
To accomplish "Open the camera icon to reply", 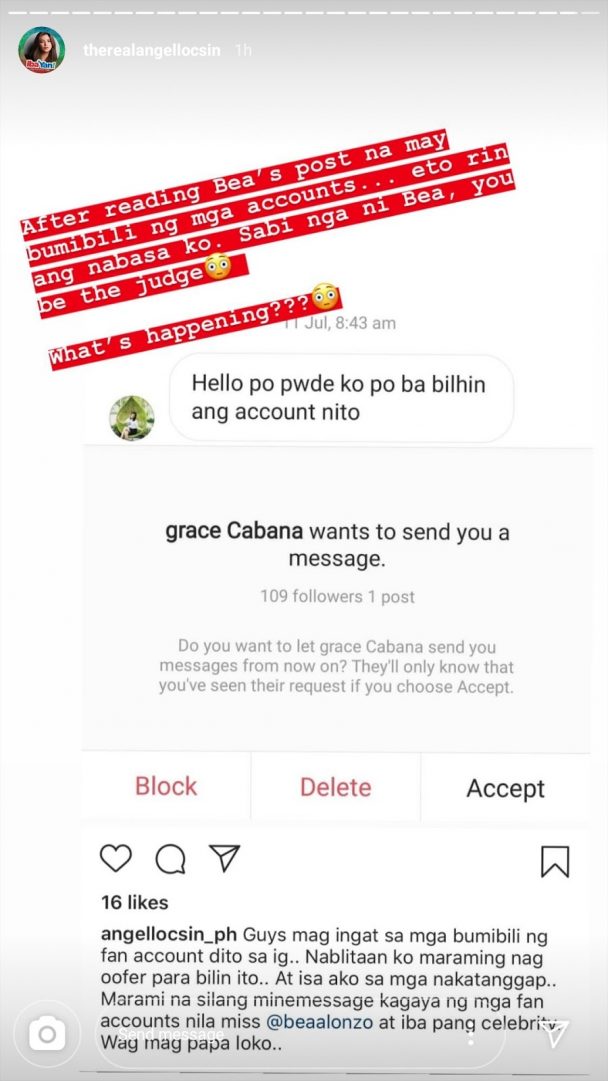I will pyautogui.click(x=47, y=1034).
